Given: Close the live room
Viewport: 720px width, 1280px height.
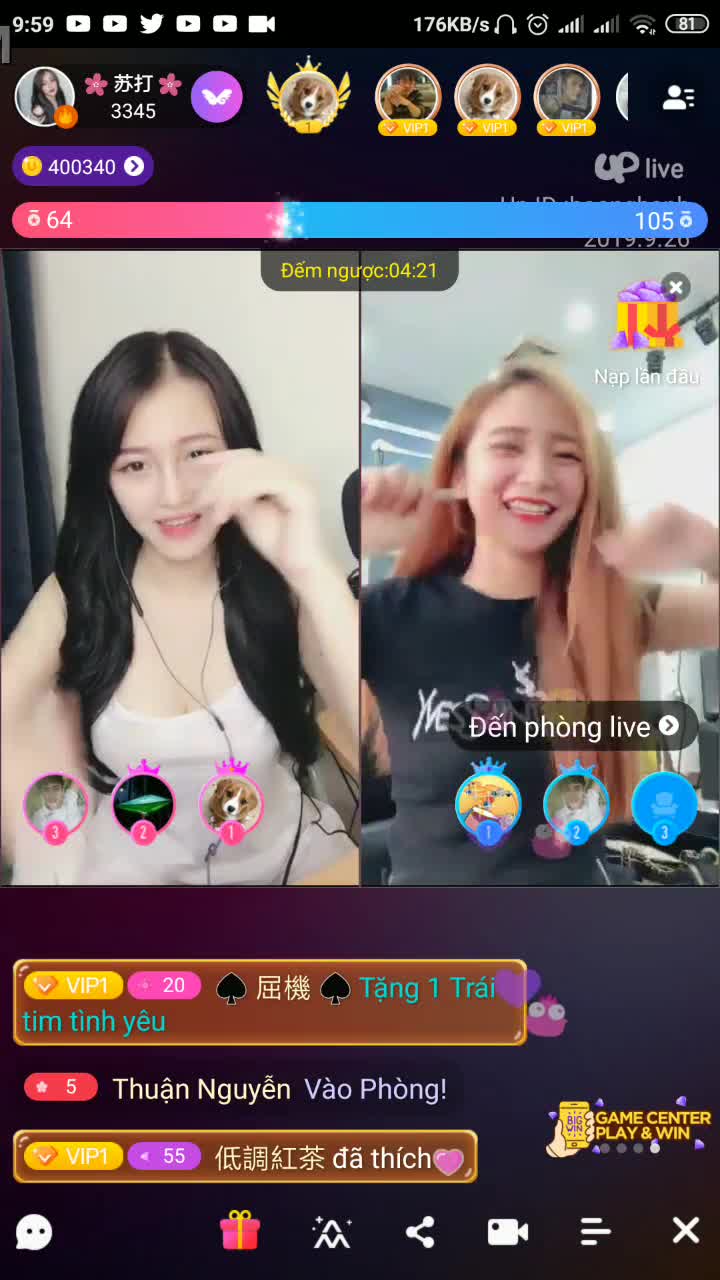Looking at the screenshot, I should [685, 1231].
